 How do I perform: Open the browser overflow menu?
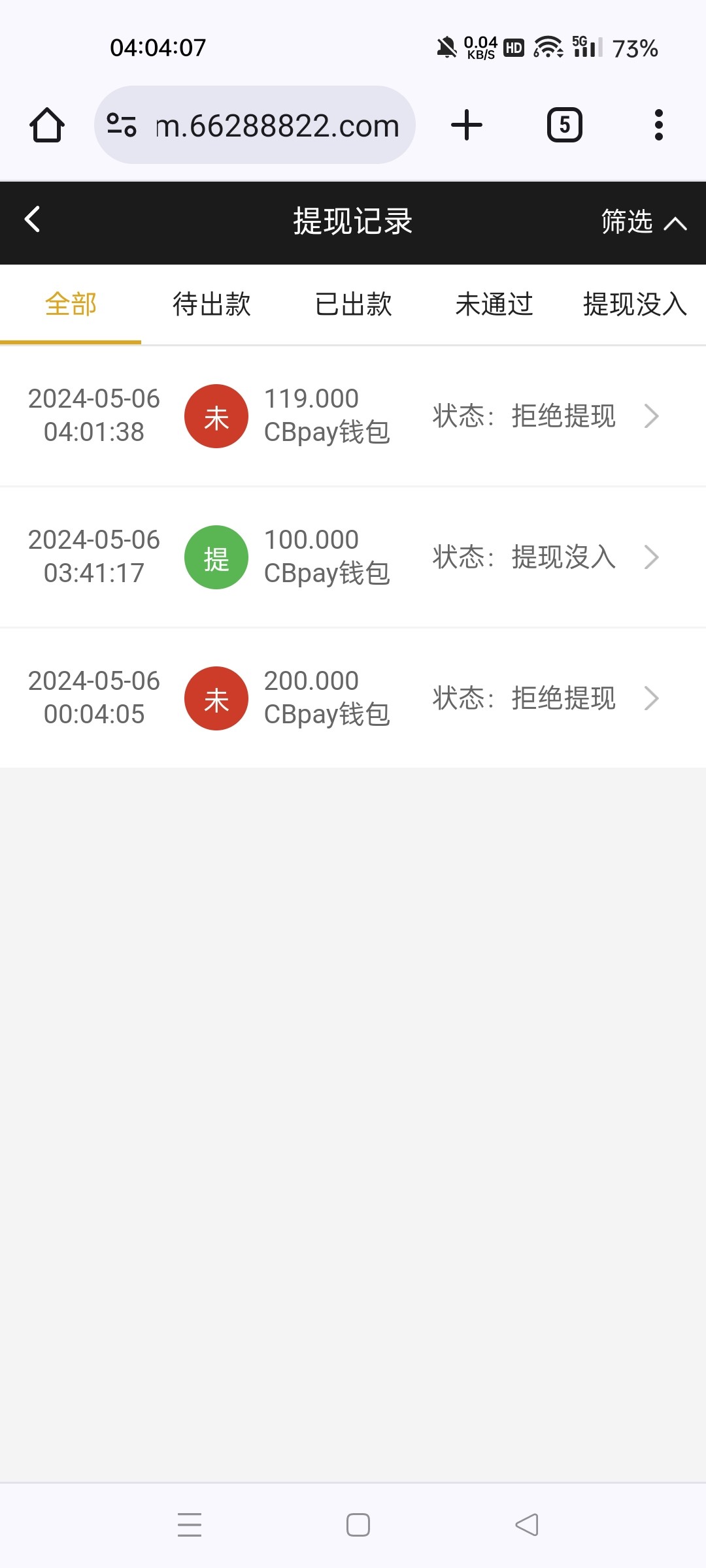coord(658,125)
